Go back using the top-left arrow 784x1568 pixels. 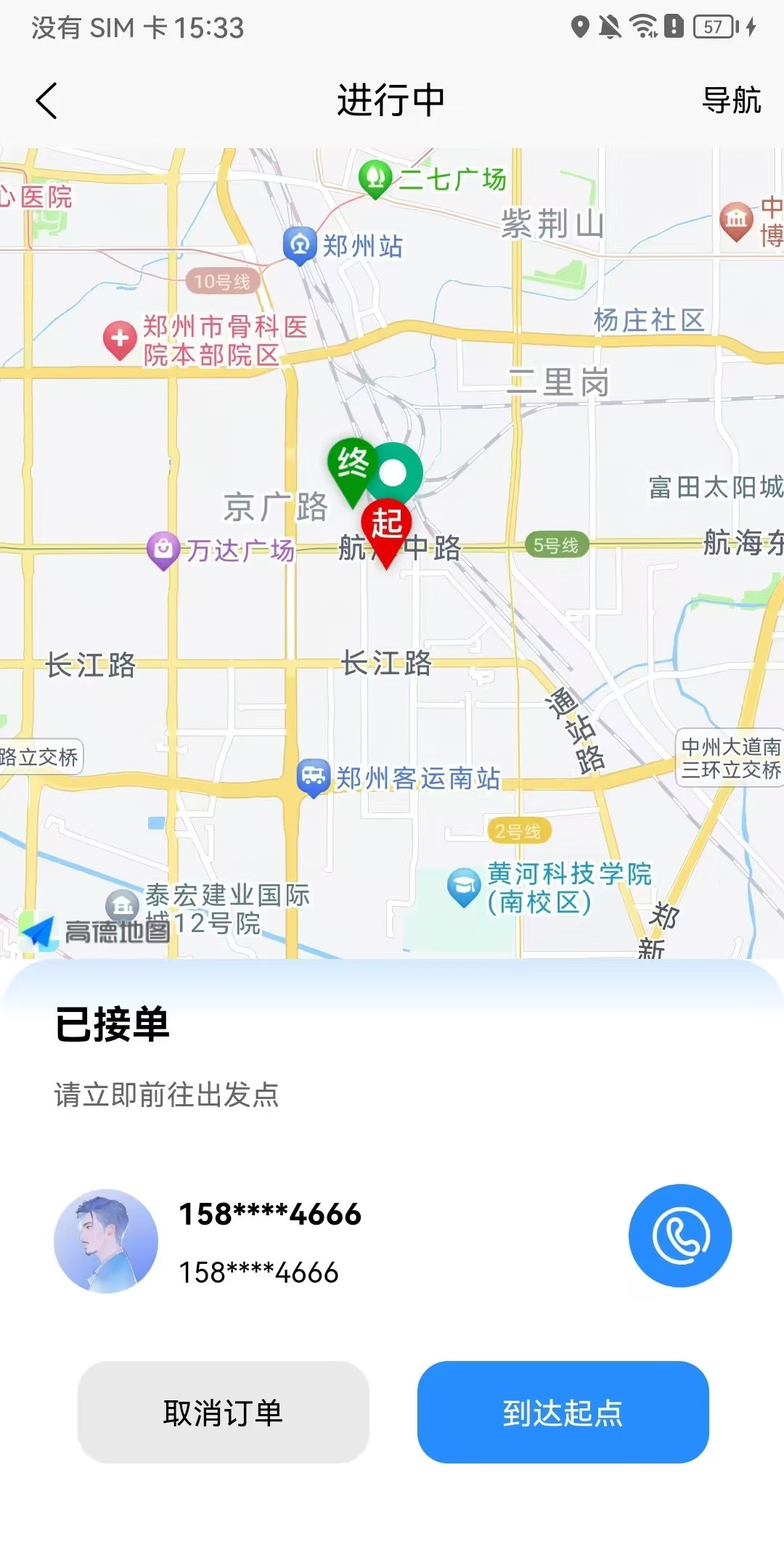tap(46, 100)
